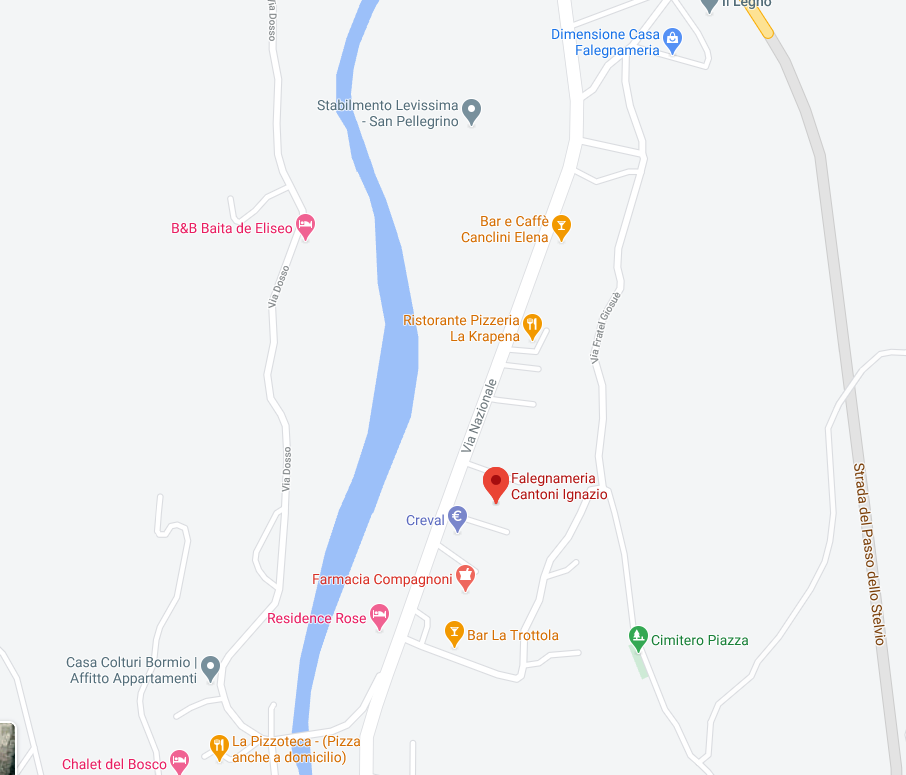Open the Cimitero Piazza marker
The image size is (906, 775).
point(638,637)
